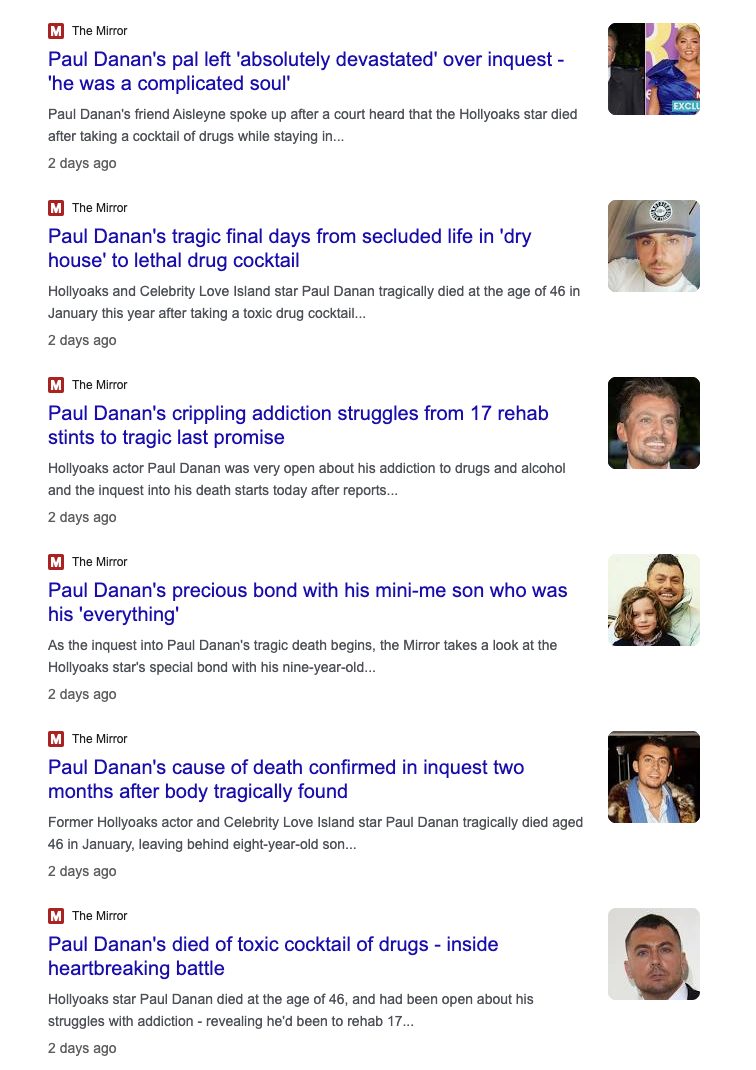The width and height of the screenshot is (756, 1070).
Task: Tap the image beside 'crippling addiction struggles' story
Action: click(x=654, y=423)
